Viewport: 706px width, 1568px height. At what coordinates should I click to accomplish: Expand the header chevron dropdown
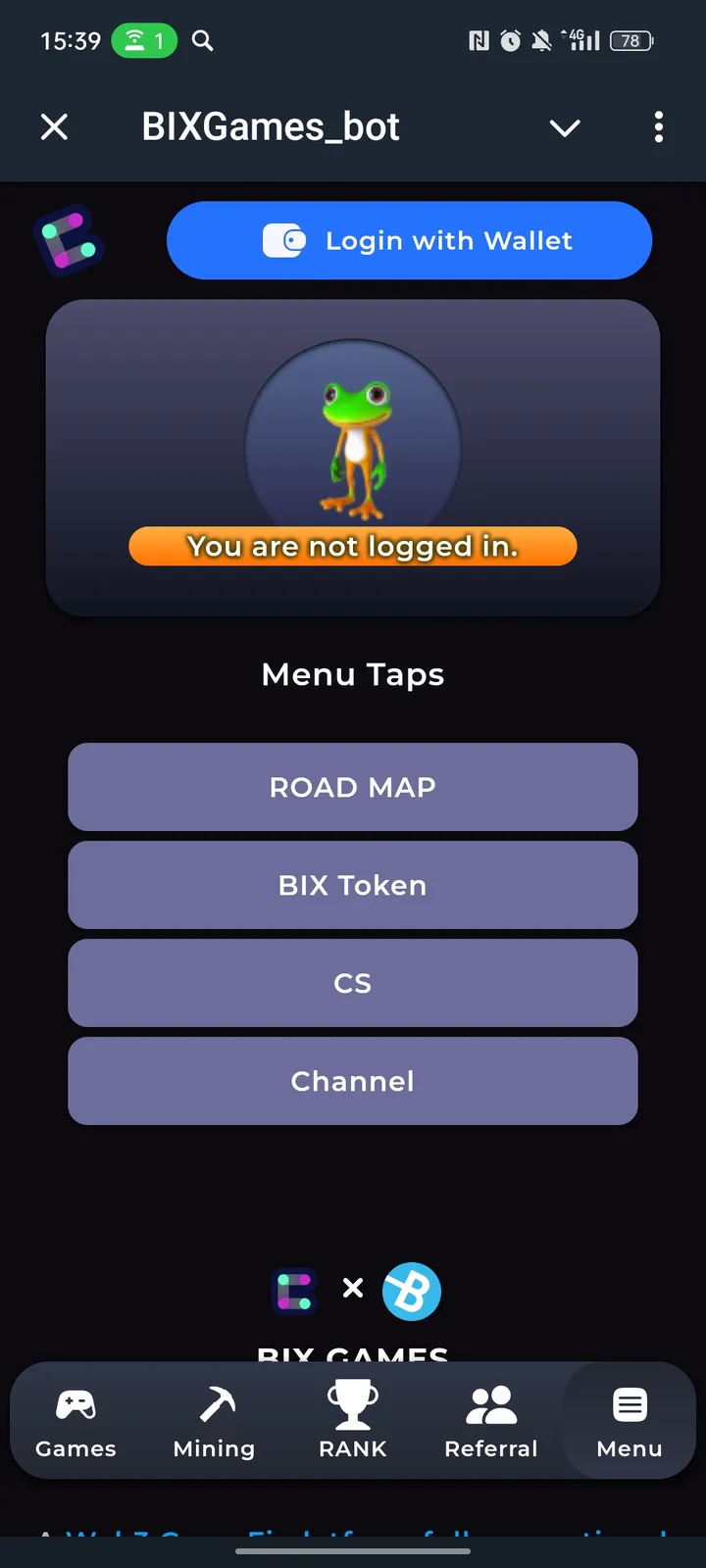pyautogui.click(x=565, y=127)
